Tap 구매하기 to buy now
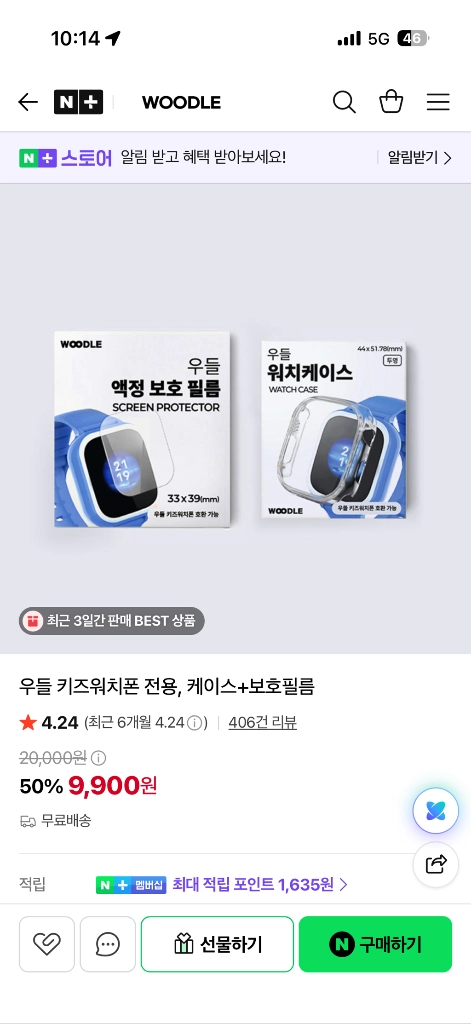Image resolution: width=471 pixels, height=1024 pixels. point(376,944)
